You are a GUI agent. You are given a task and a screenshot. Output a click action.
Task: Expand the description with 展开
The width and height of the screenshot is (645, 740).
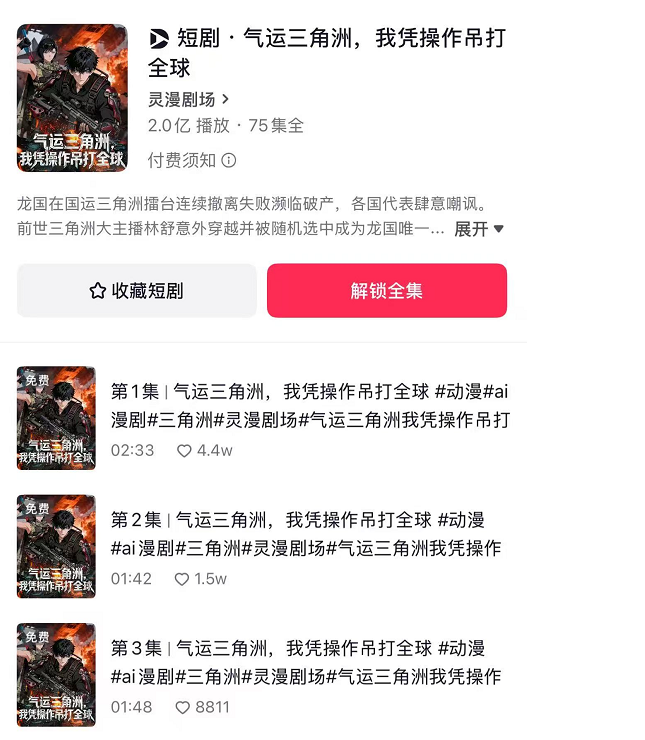[x=479, y=229]
